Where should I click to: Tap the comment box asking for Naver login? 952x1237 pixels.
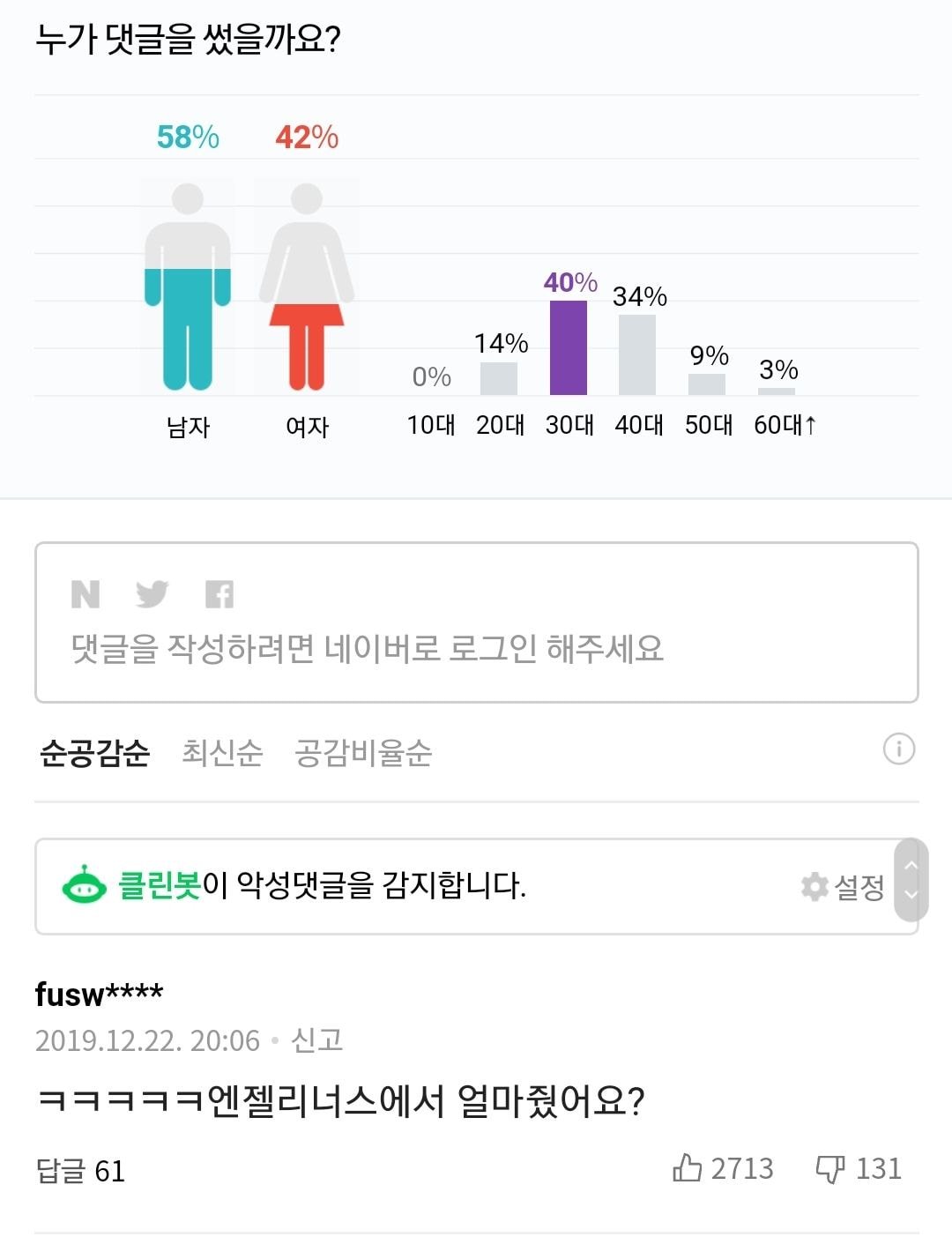[476, 648]
